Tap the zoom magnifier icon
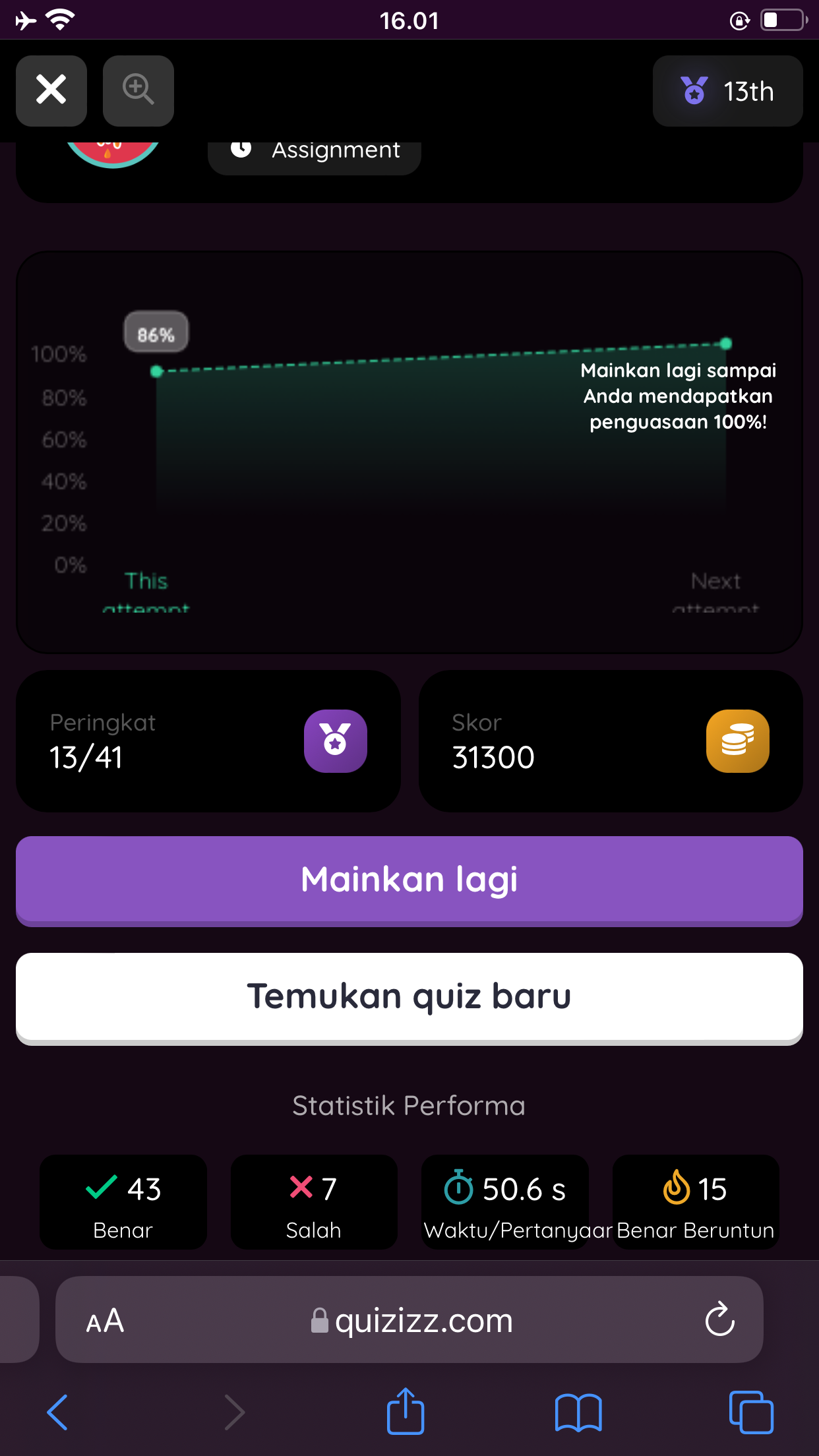819x1456 pixels. [138, 90]
